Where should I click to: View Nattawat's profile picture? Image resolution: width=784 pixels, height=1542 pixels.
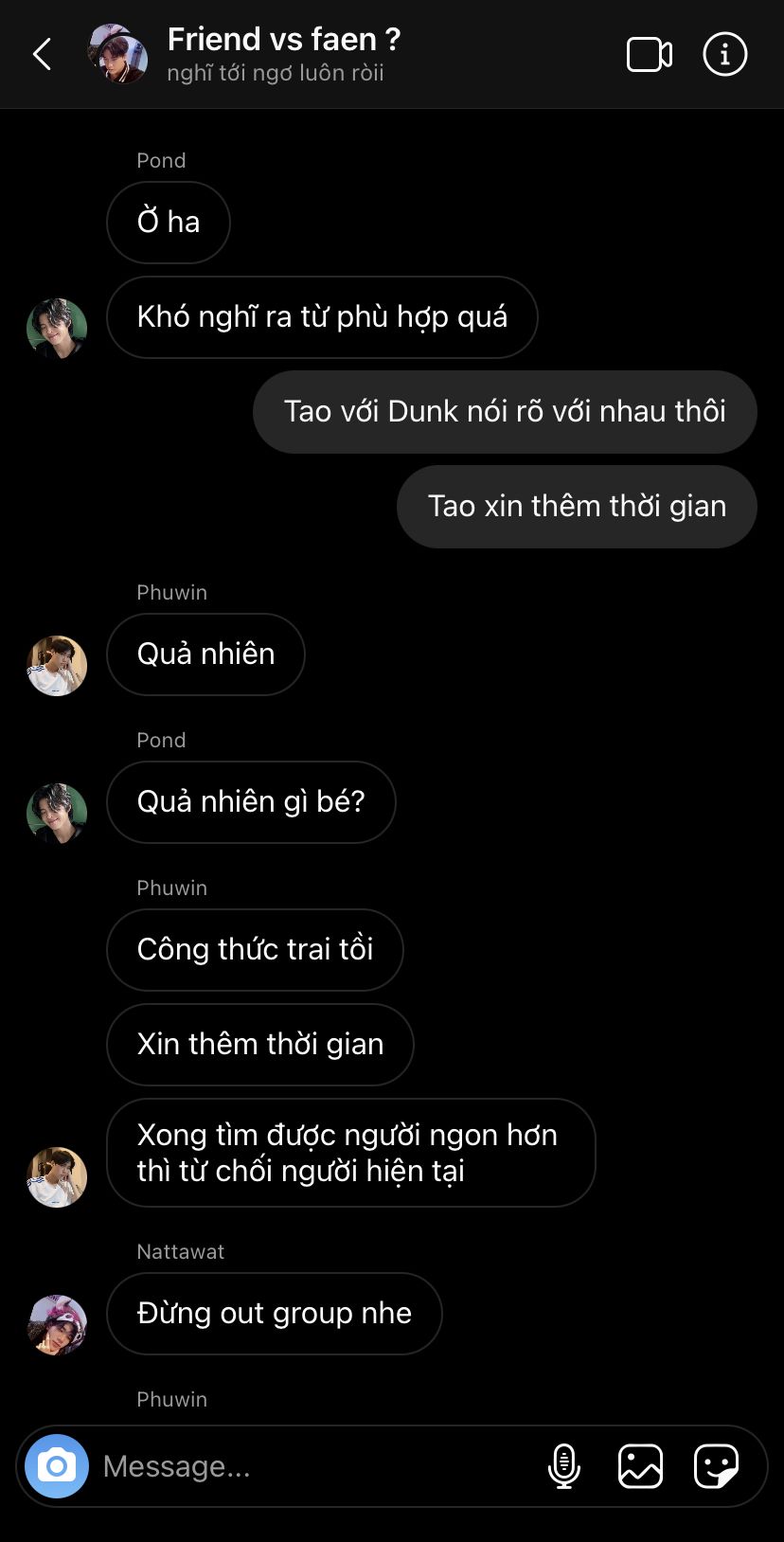click(57, 1324)
